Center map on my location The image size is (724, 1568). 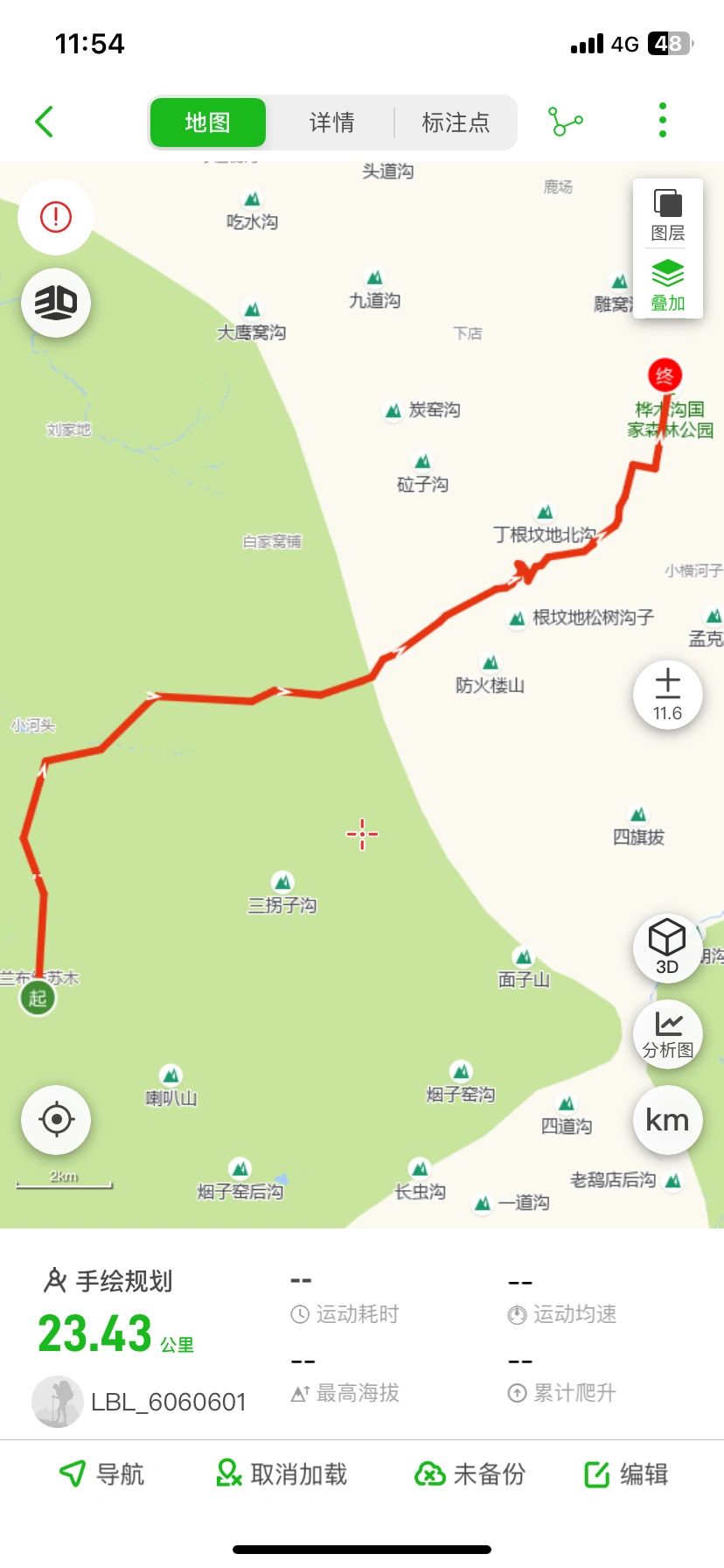click(57, 1119)
